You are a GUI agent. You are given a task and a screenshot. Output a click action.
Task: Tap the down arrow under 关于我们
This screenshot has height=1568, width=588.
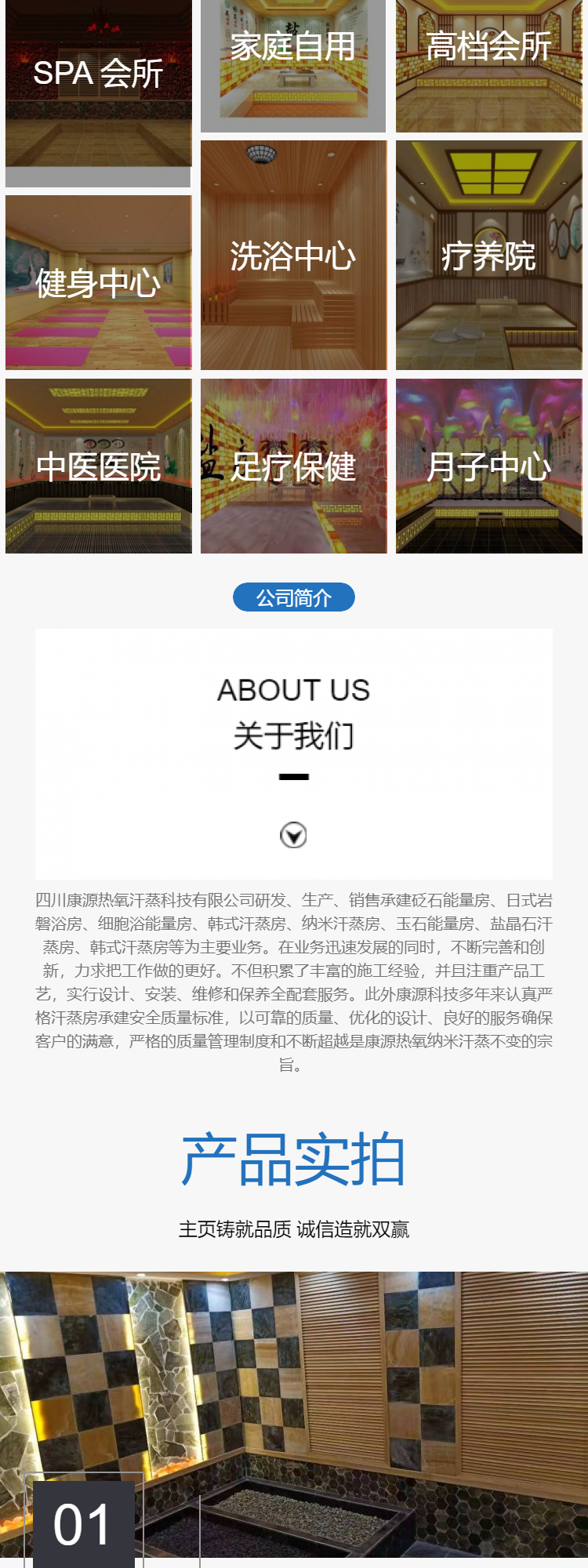[293, 835]
